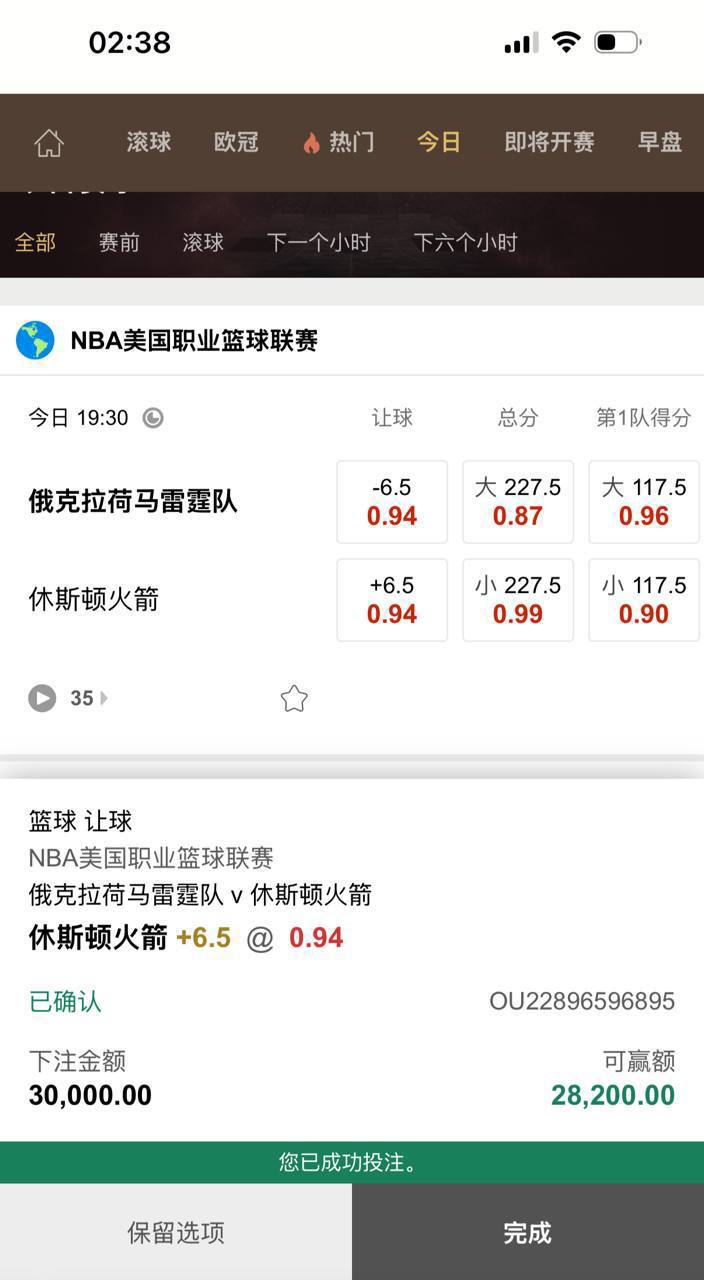Screen dimensions: 704x1280
Task: Open the NBA美国职业篮球联赛 league header
Action: pos(194,341)
